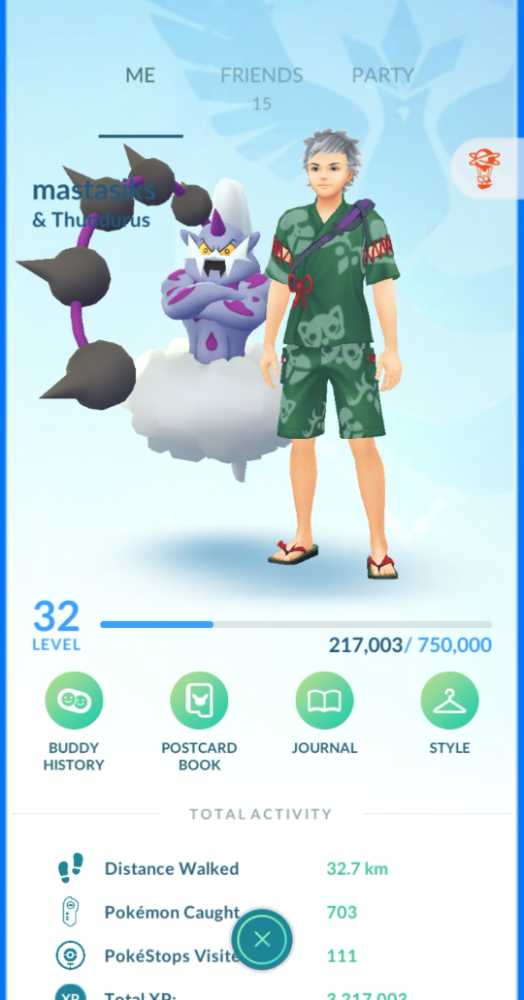
Task: Select the Me tab
Action: click(x=140, y=75)
